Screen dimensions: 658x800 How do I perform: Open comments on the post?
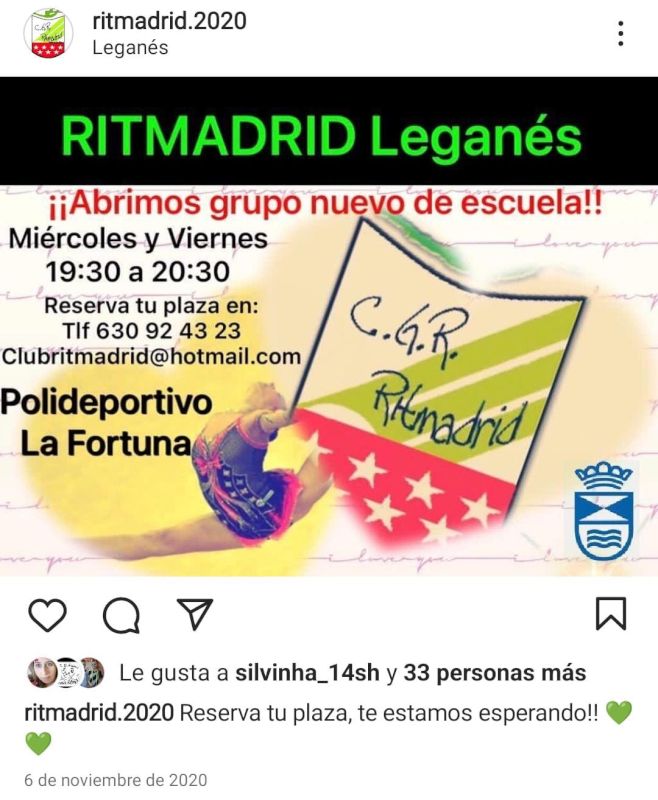(121, 614)
